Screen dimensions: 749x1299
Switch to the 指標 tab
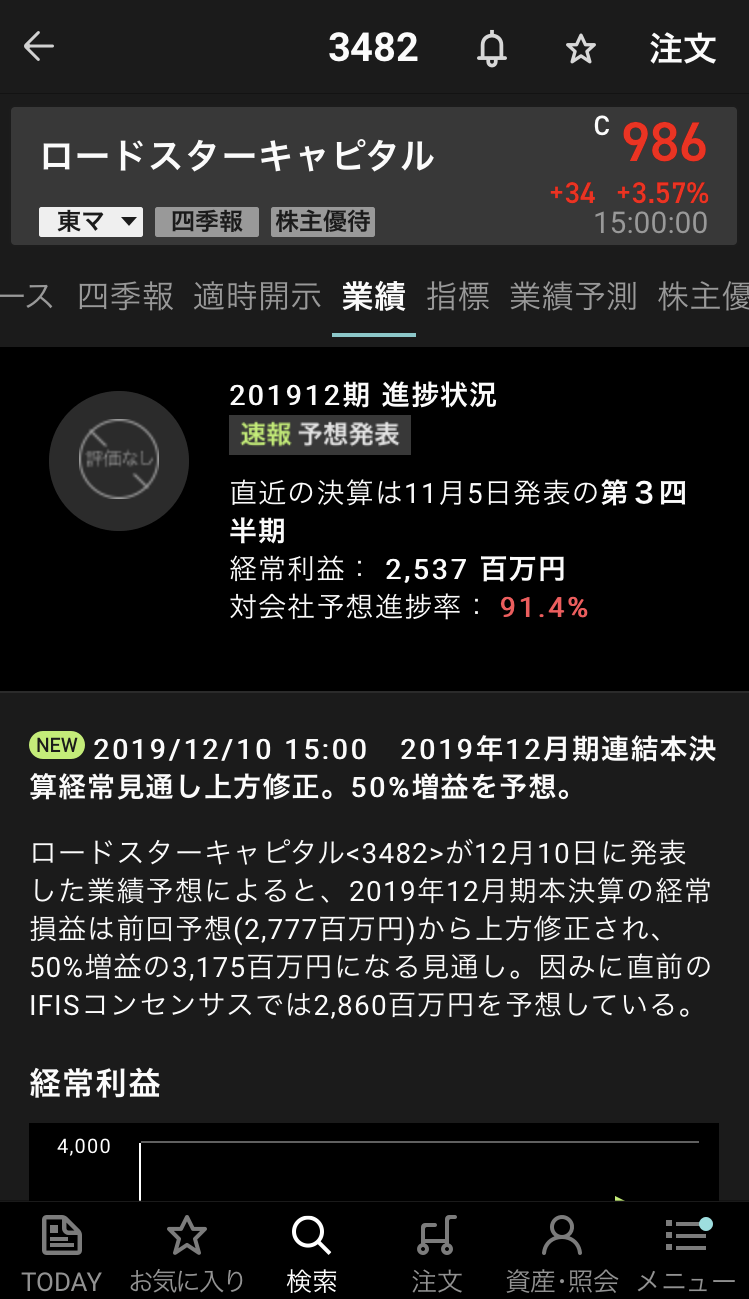tap(458, 296)
